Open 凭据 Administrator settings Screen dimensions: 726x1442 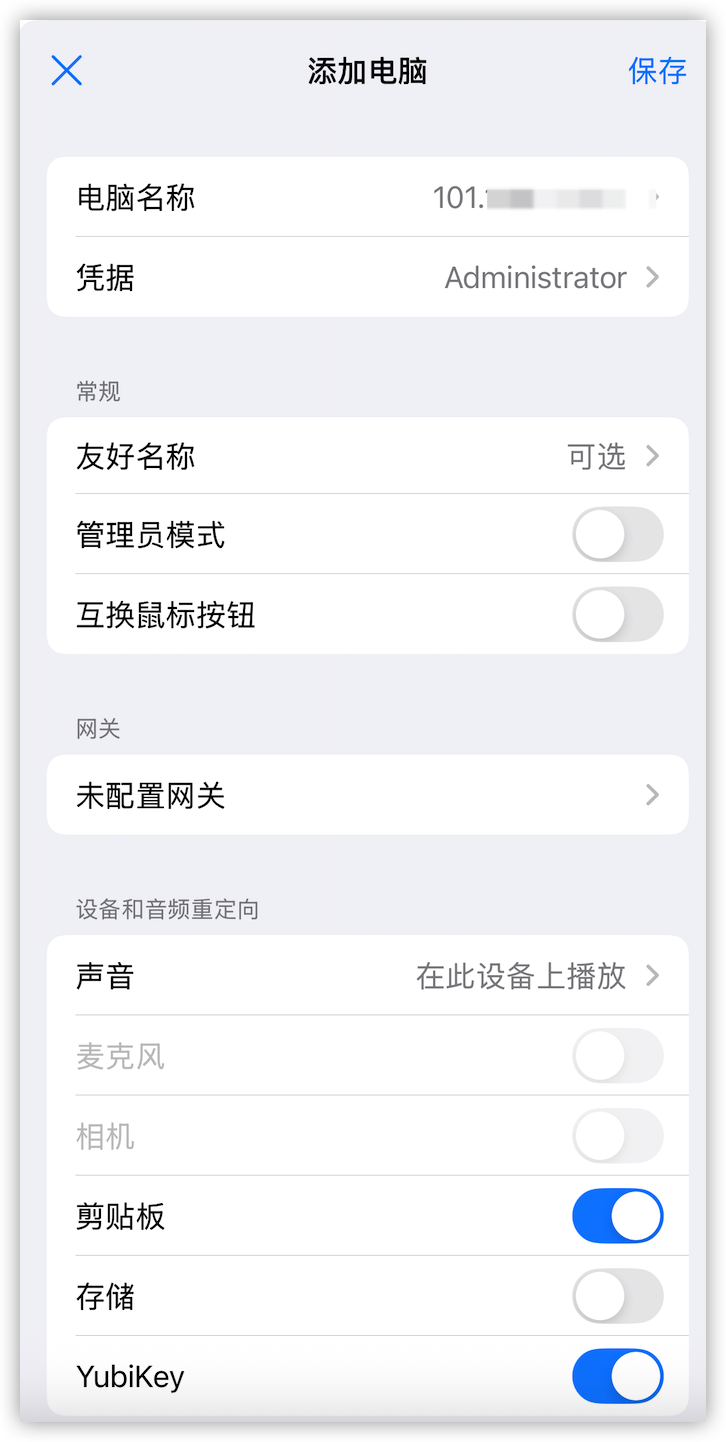[368, 277]
